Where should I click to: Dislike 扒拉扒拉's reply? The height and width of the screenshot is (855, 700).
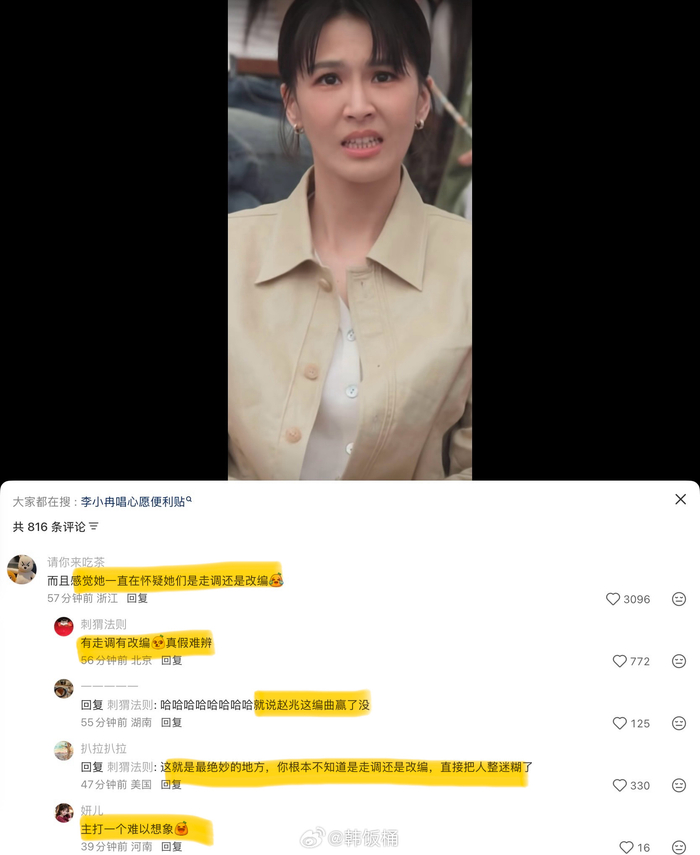(679, 785)
